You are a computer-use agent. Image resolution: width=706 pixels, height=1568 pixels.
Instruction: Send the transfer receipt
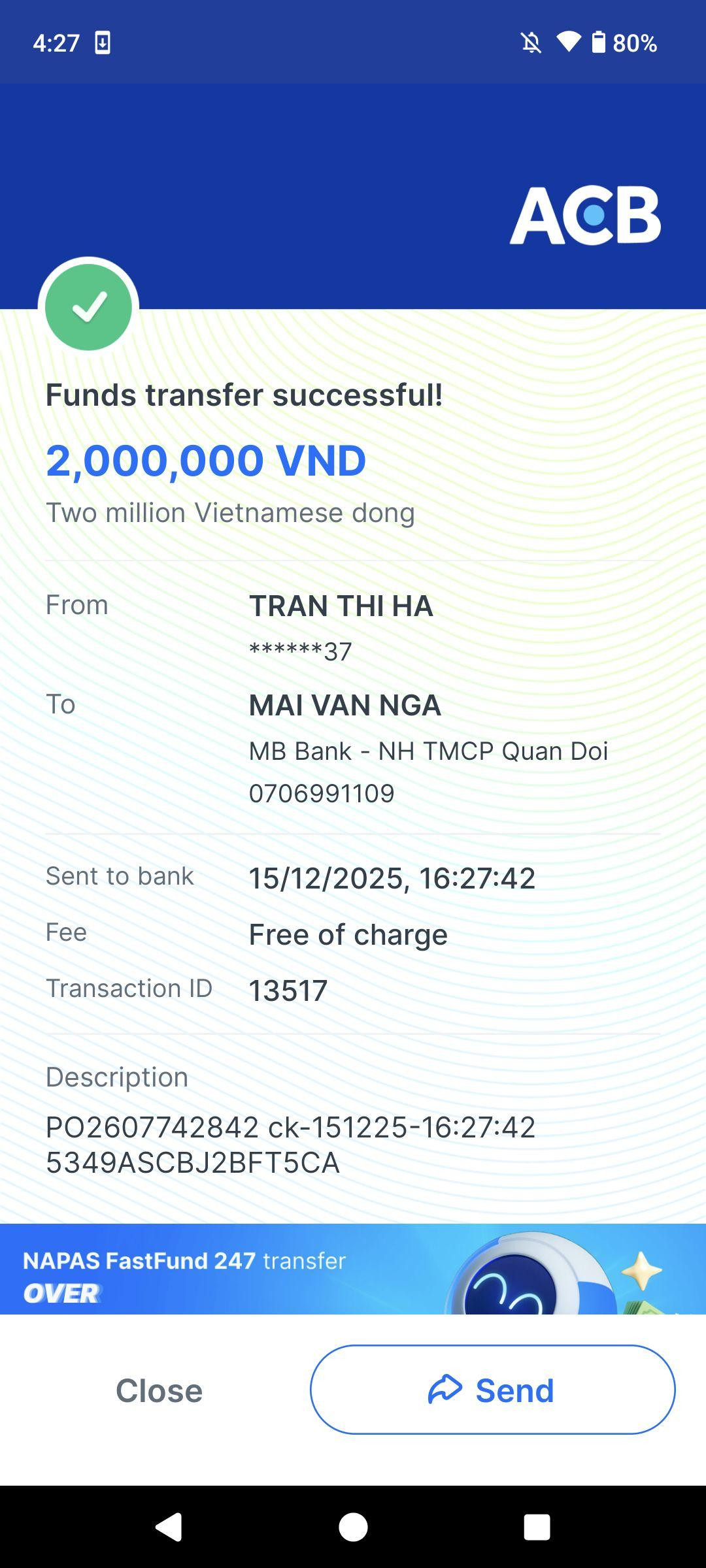[x=492, y=1390]
